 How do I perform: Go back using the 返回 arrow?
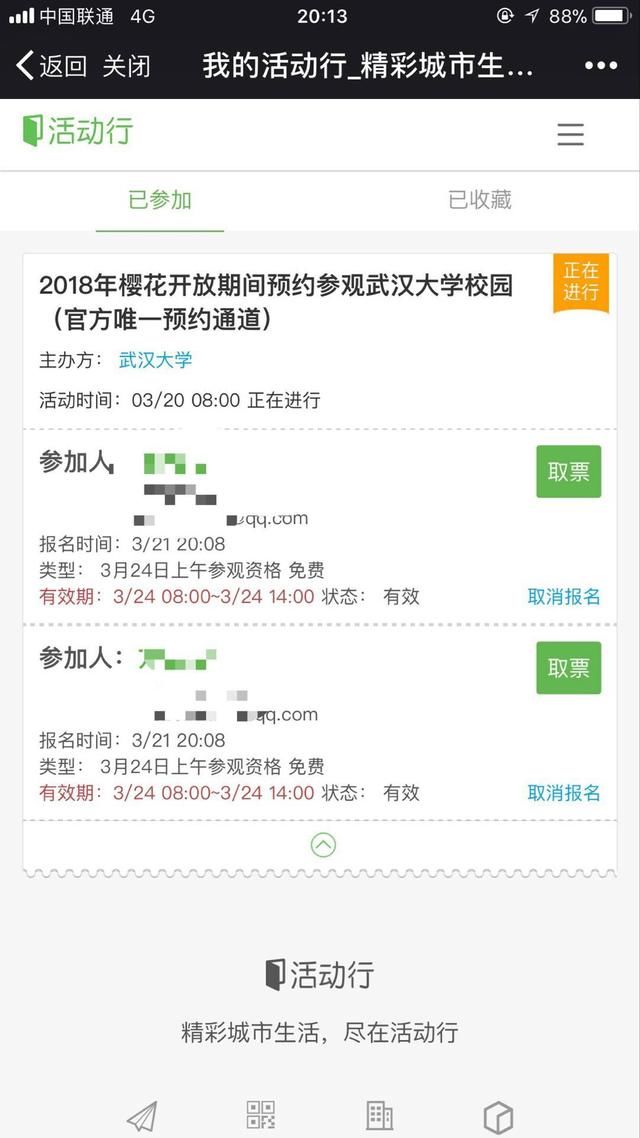coord(52,67)
